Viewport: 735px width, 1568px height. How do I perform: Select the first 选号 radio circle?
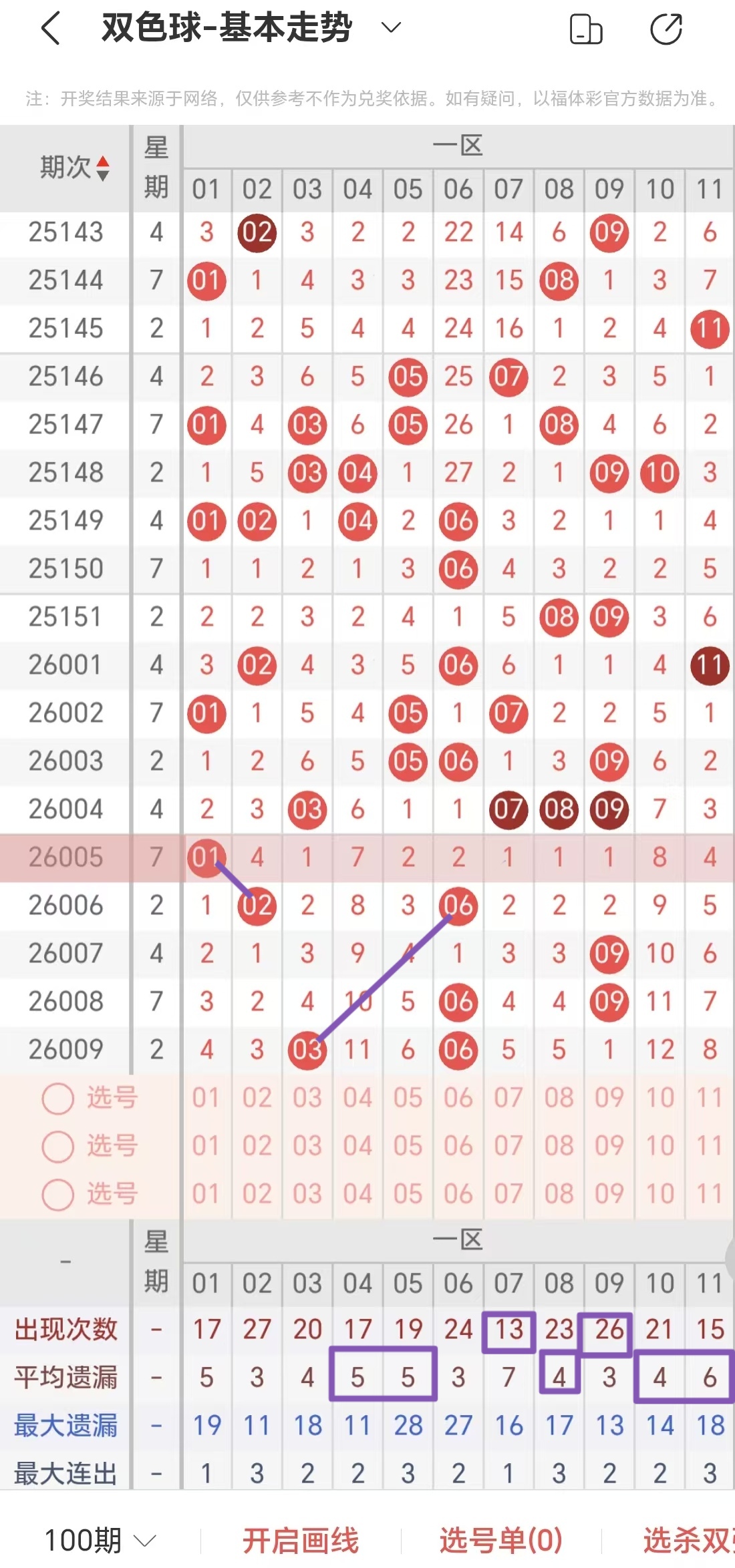57,1098
